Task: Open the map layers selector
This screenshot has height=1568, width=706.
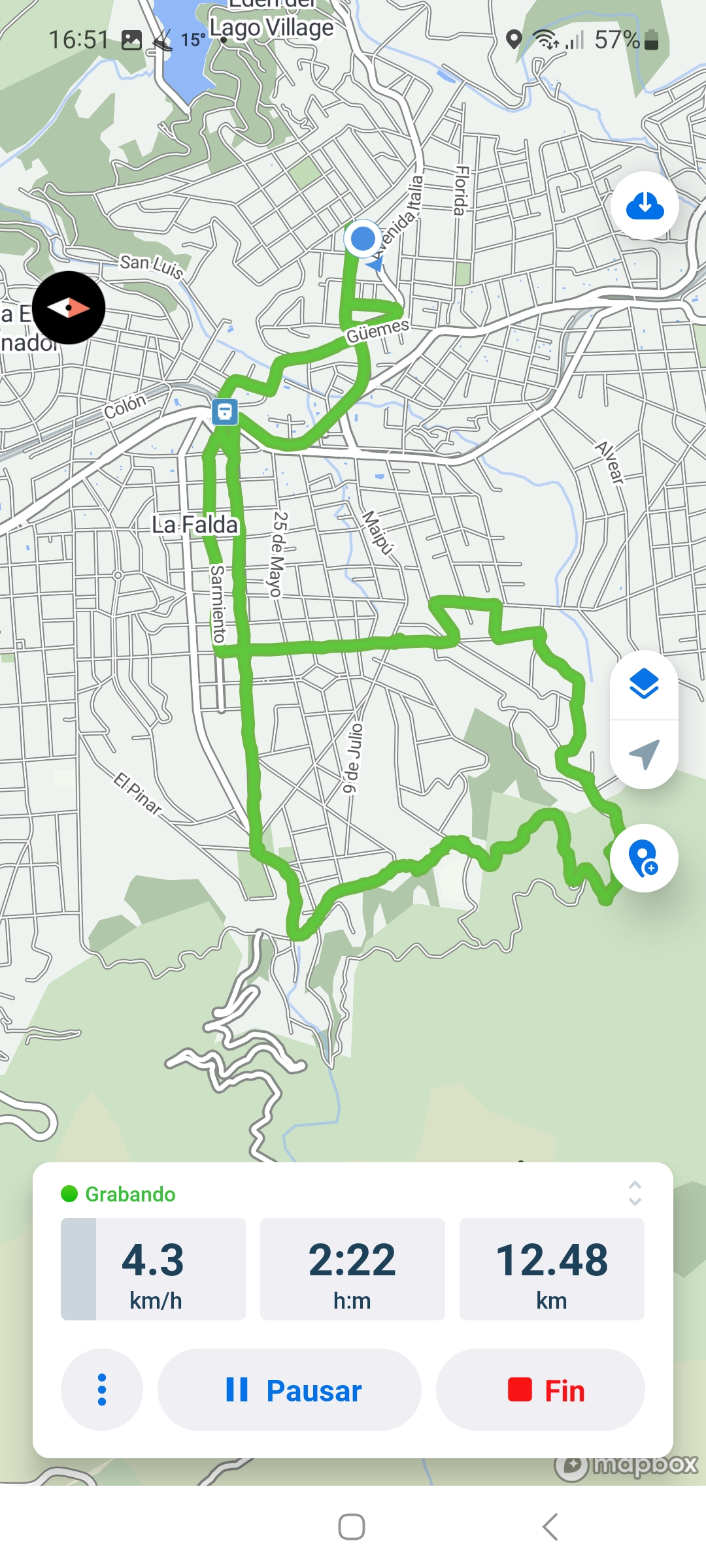Action: click(644, 685)
